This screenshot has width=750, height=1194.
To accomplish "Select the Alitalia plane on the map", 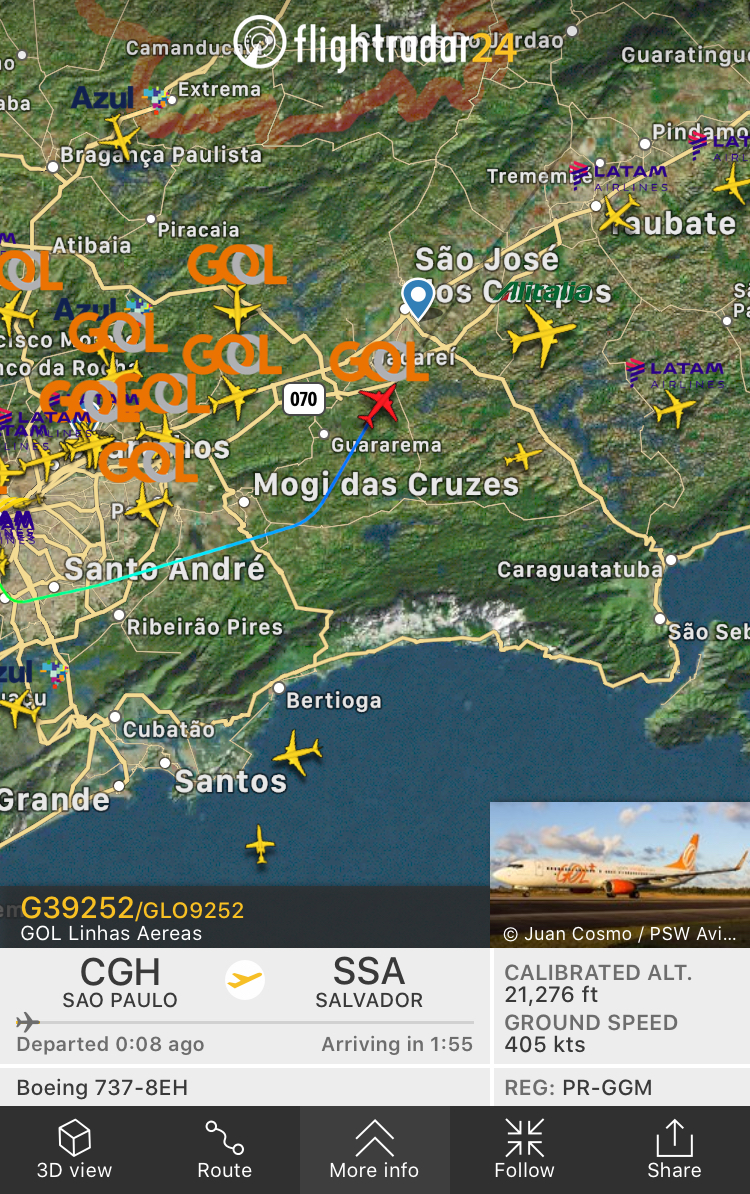I will [x=541, y=334].
